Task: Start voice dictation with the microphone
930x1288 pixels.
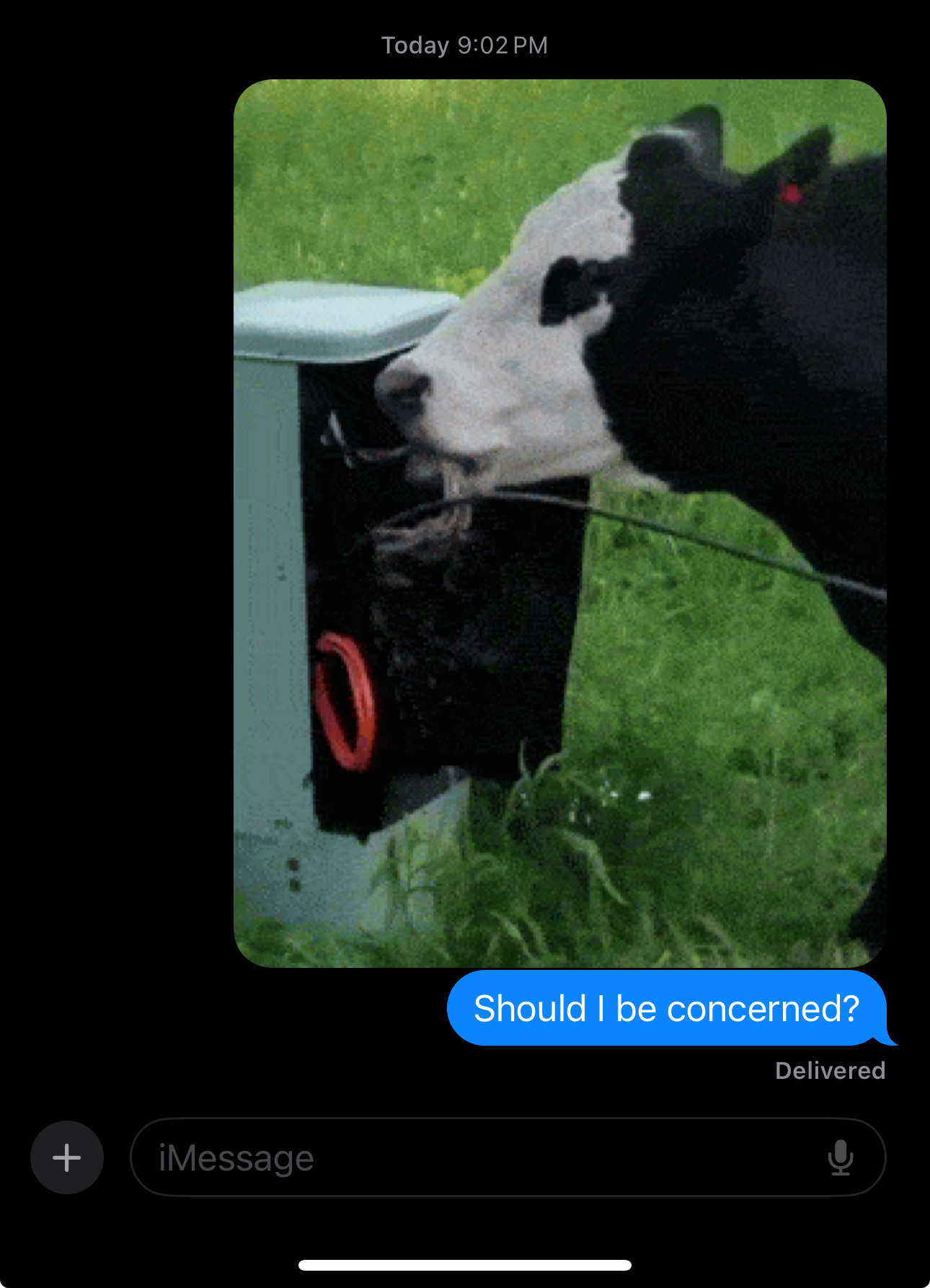Action: click(840, 1157)
